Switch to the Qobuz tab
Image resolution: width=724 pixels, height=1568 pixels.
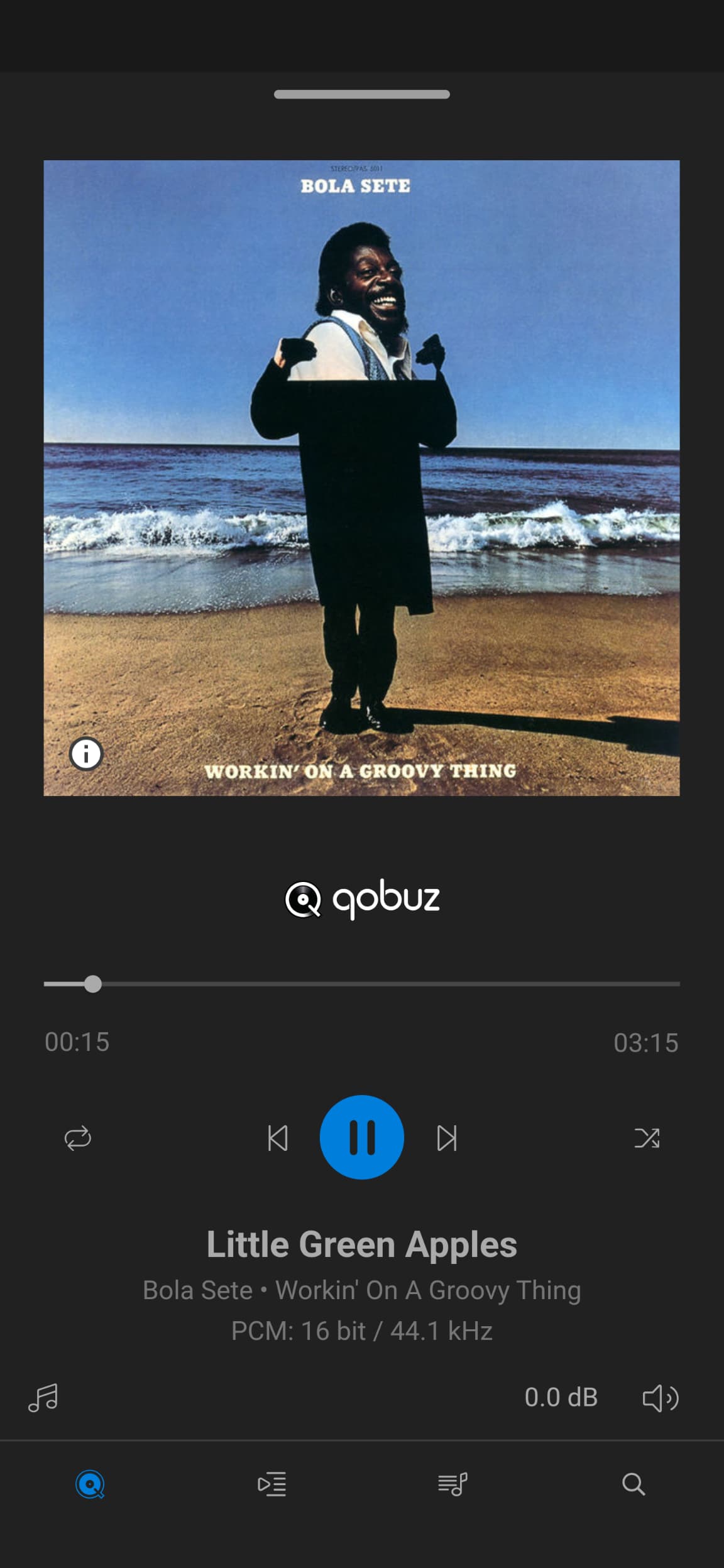[x=90, y=1484]
